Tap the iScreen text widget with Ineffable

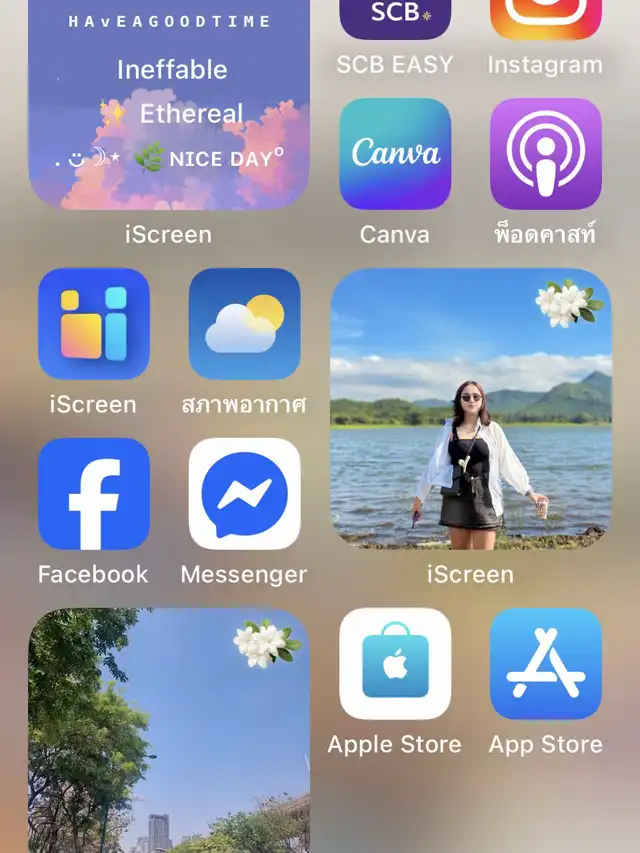[169, 105]
